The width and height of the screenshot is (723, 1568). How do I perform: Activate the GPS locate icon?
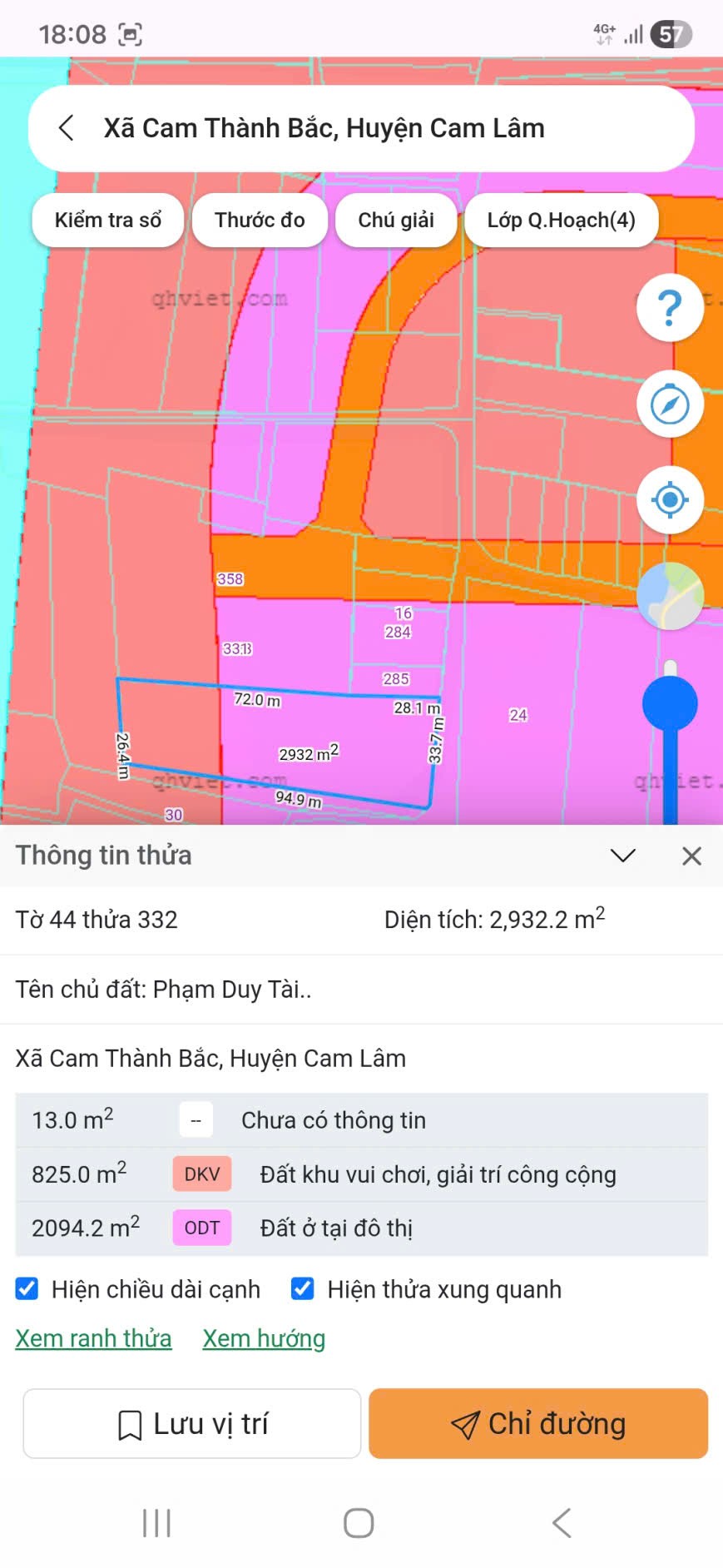point(670,499)
